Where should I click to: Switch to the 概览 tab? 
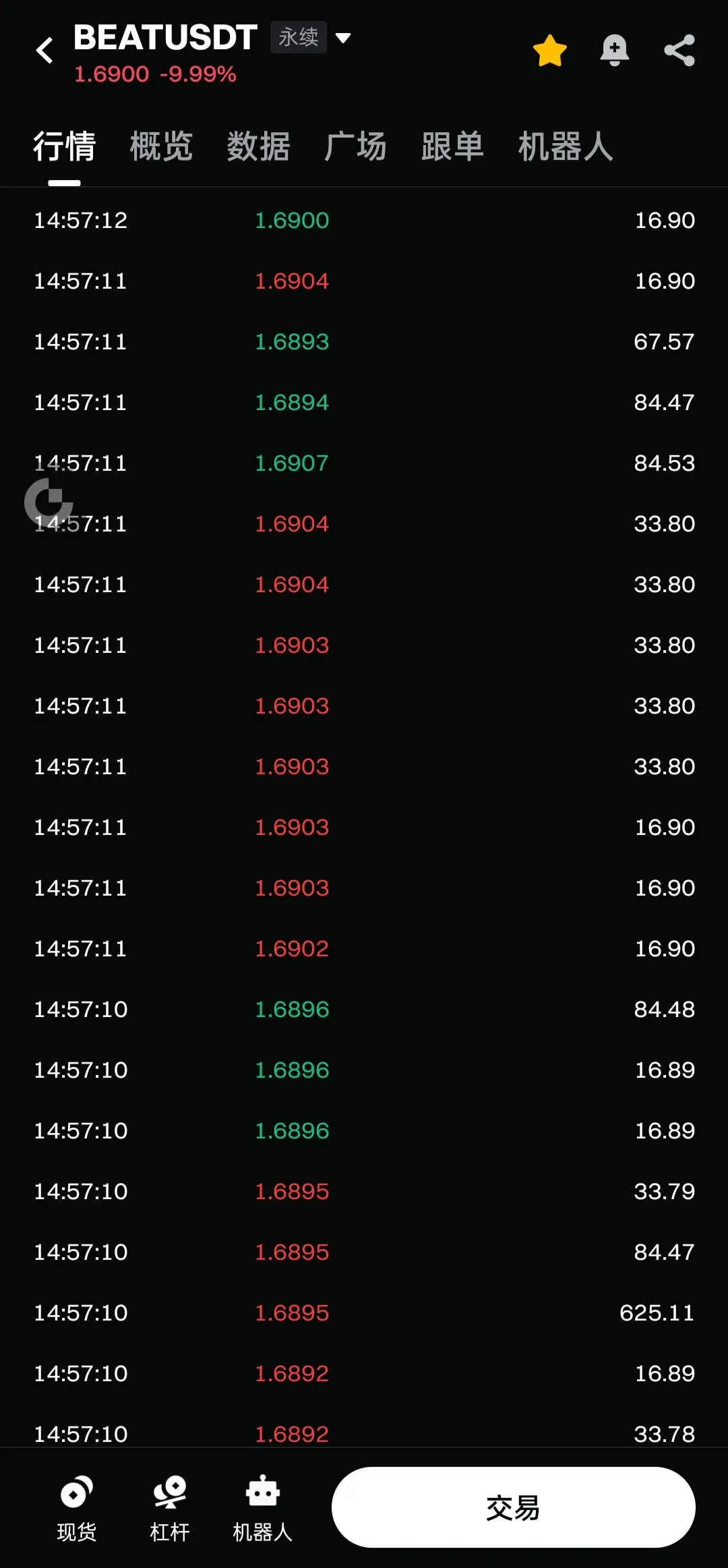pyautogui.click(x=161, y=146)
